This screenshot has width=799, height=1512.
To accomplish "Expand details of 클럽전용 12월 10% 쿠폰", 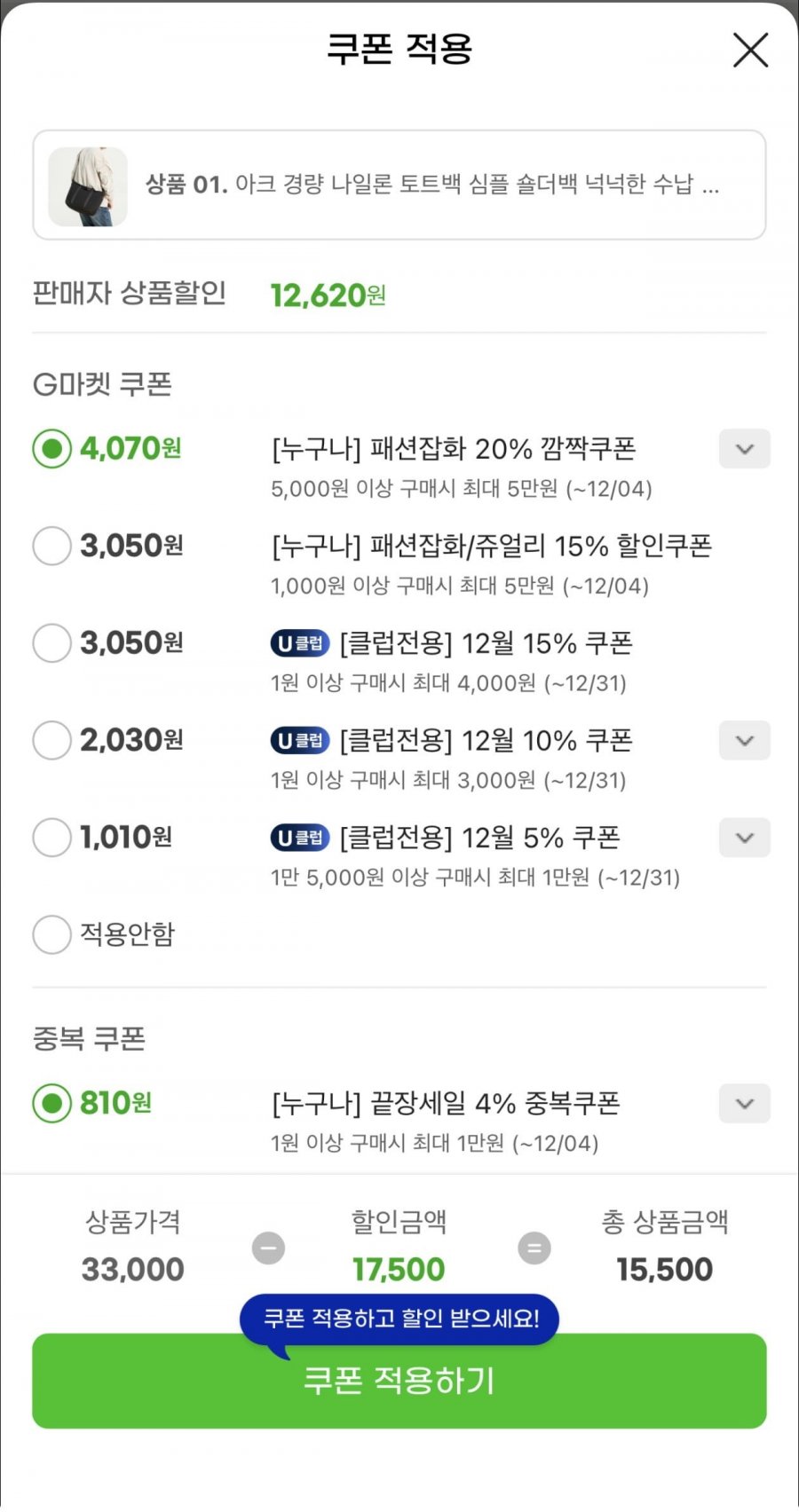I will [744, 740].
